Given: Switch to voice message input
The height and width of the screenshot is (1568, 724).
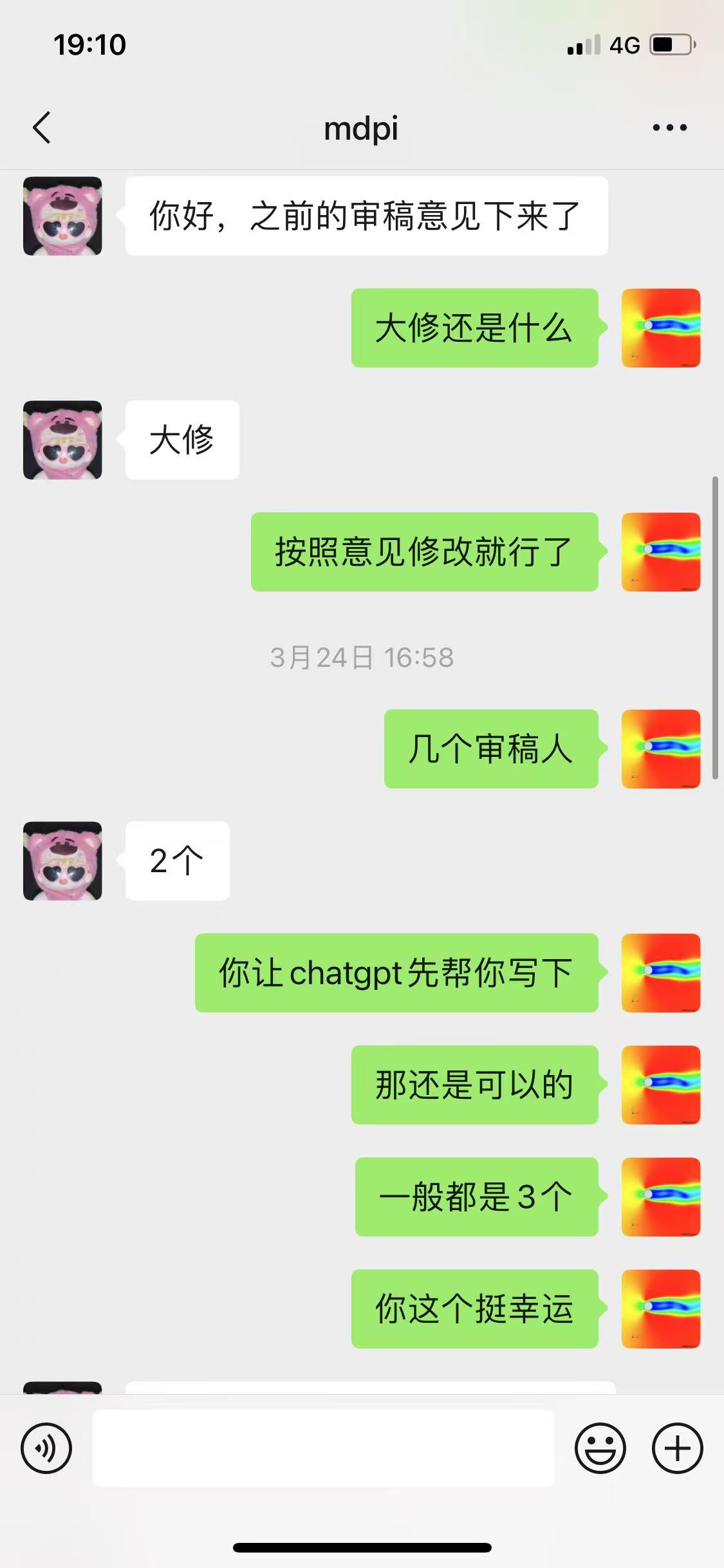Looking at the screenshot, I should pos(46,1448).
